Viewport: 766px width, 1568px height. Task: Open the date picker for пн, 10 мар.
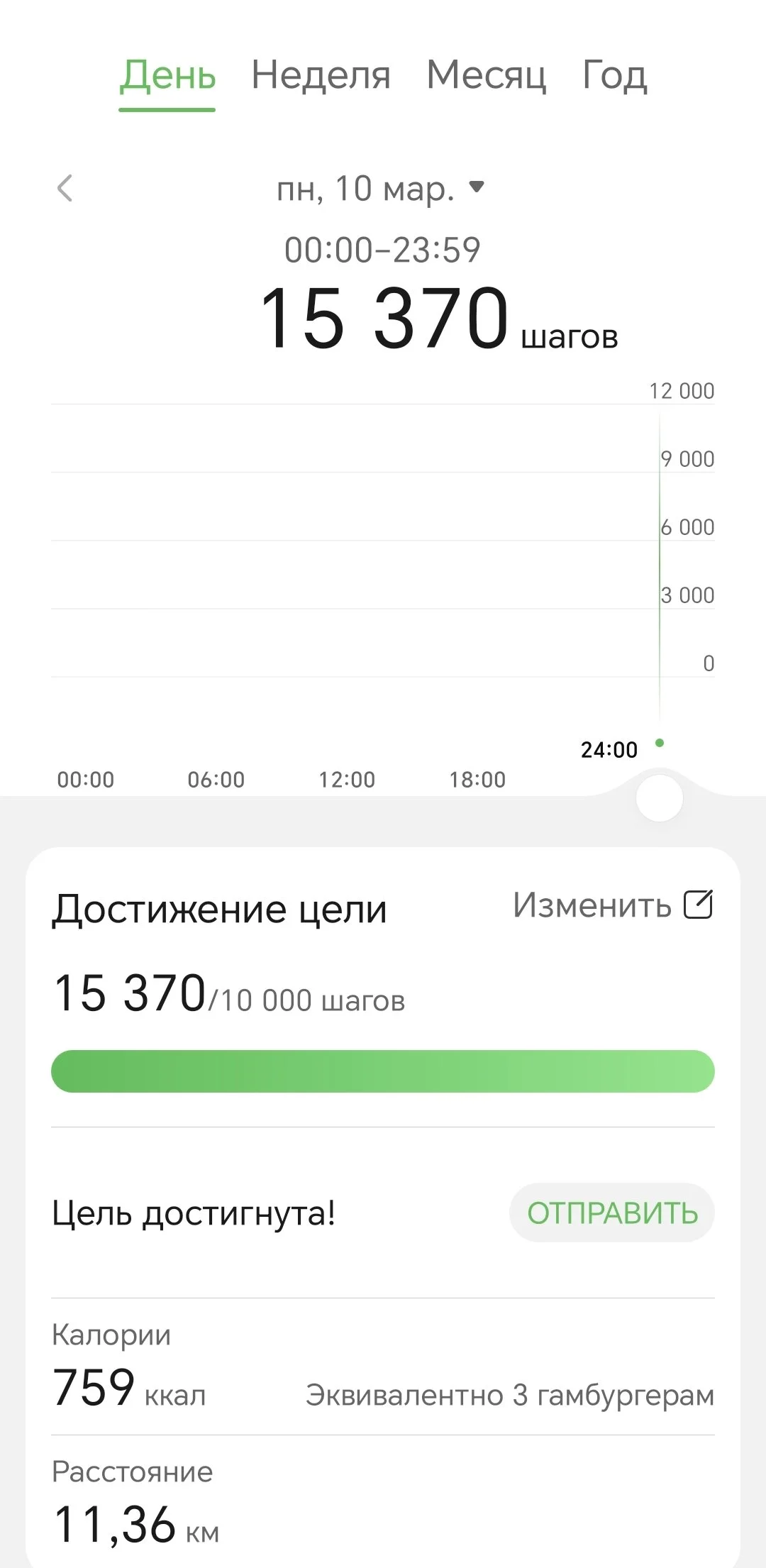pyautogui.click(x=380, y=189)
